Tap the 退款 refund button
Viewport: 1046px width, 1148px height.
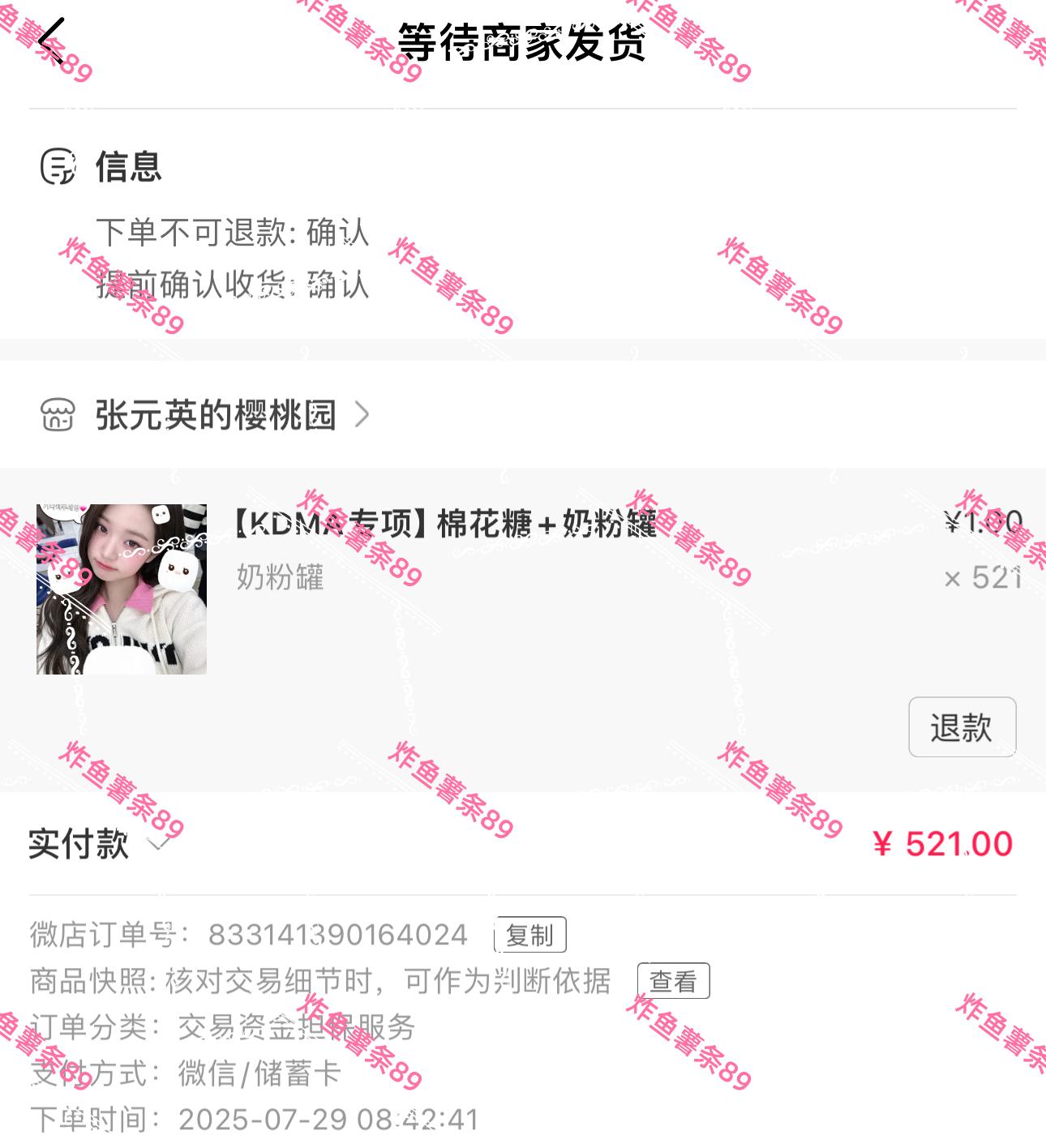pos(962,727)
